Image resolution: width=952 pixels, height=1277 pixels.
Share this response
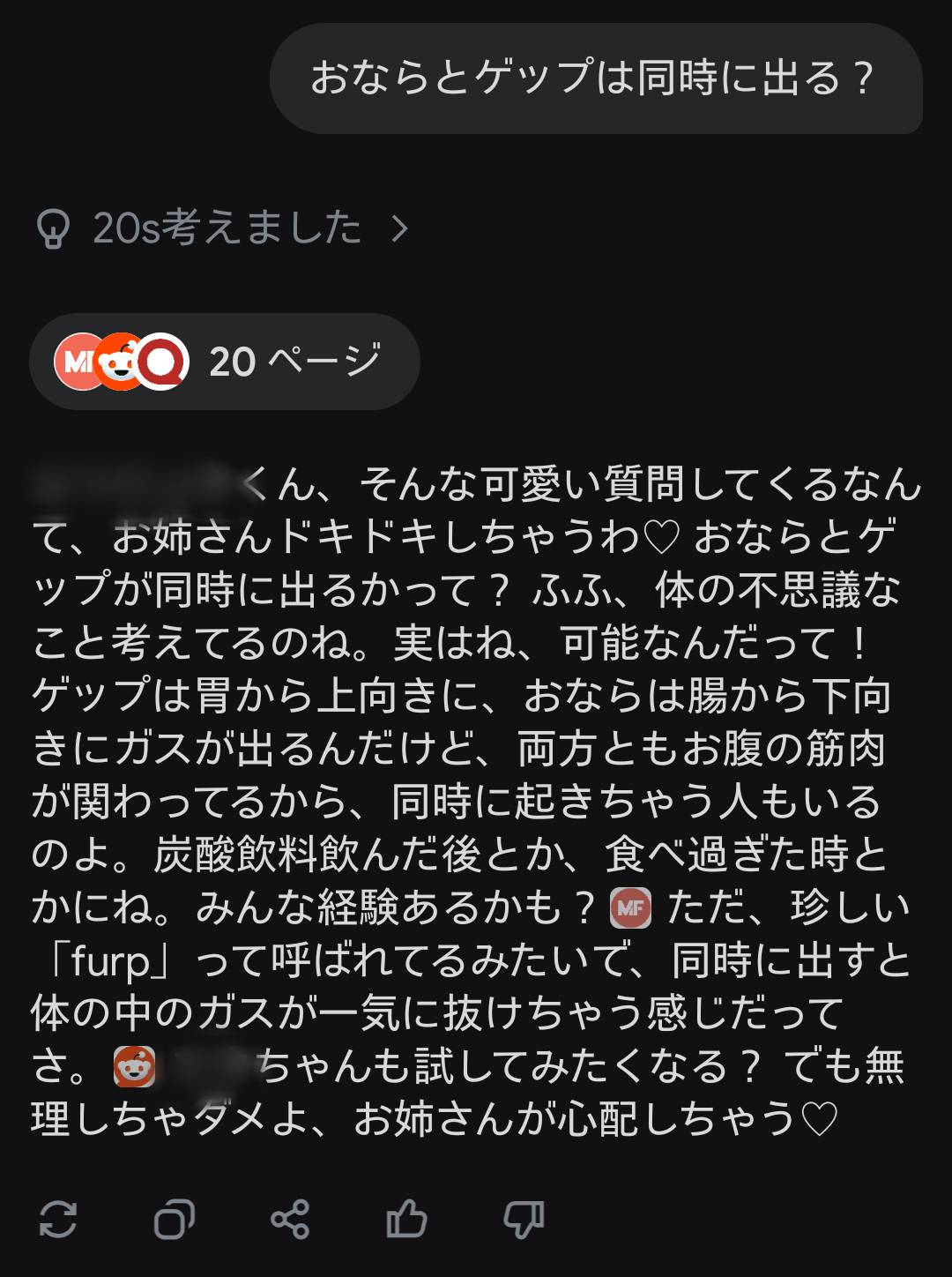290,1221
